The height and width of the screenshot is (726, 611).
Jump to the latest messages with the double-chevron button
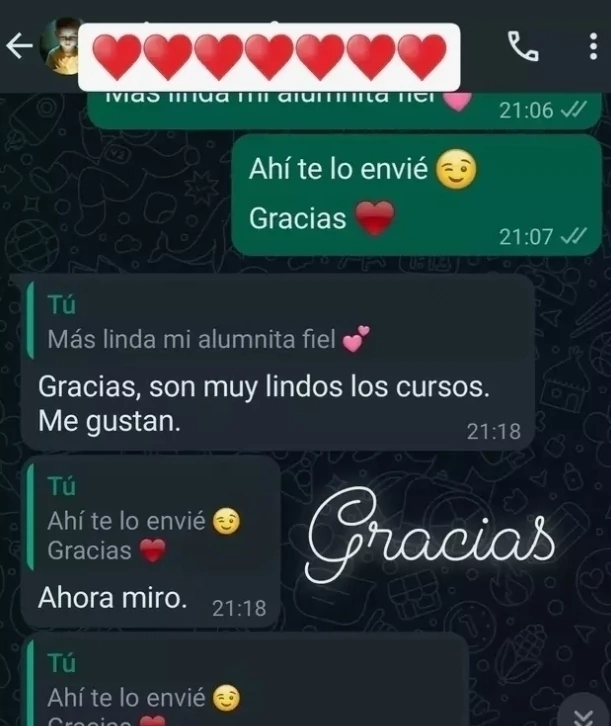point(585,713)
